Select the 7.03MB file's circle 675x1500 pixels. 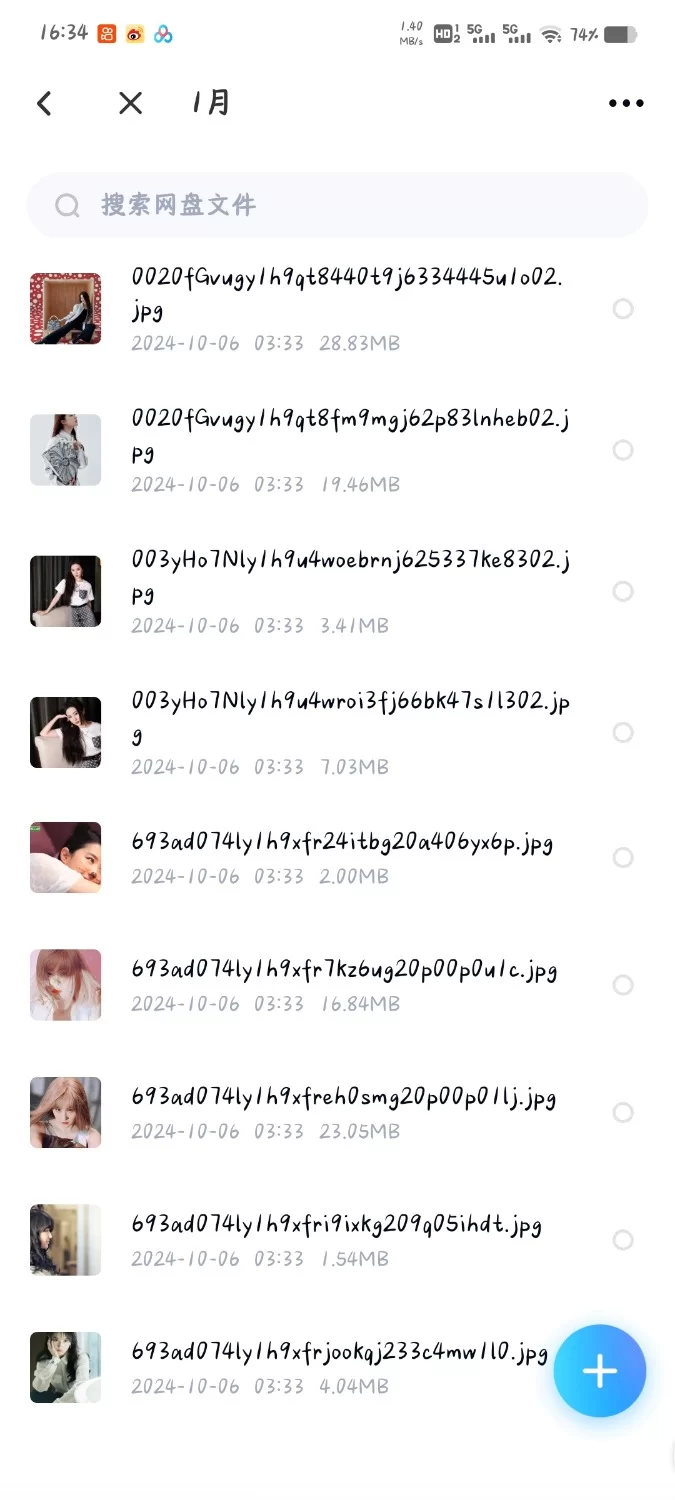pos(623,733)
